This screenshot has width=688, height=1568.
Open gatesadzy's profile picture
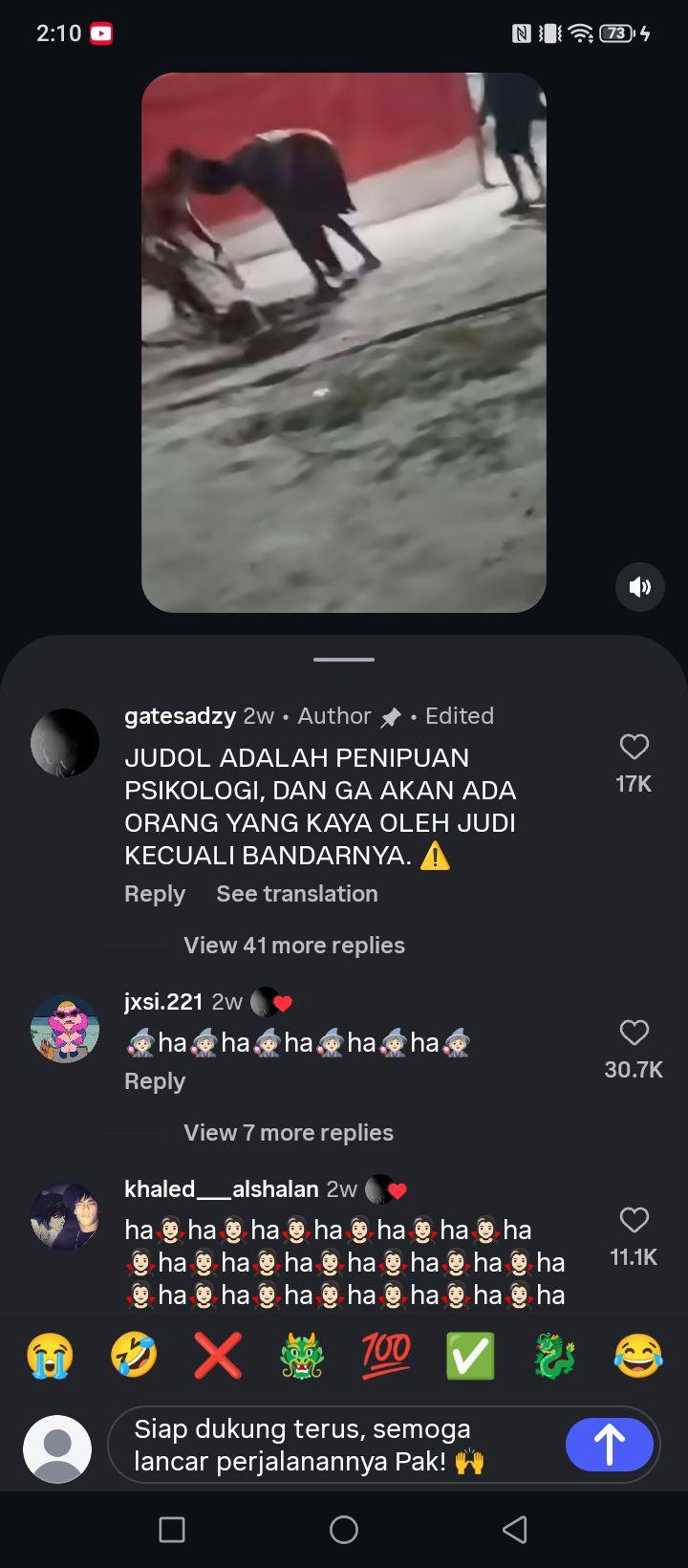(65, 743)
